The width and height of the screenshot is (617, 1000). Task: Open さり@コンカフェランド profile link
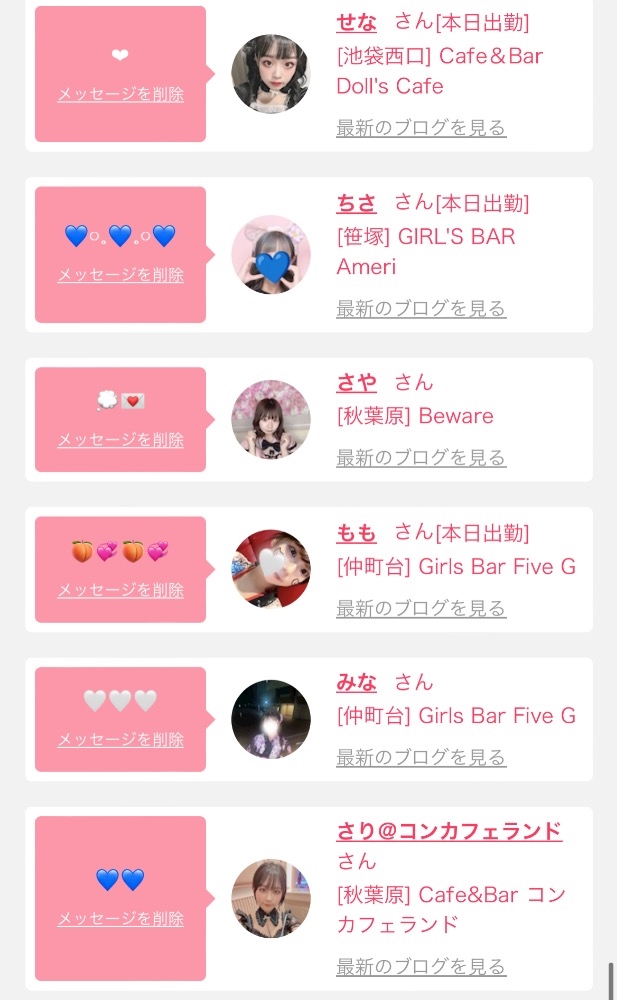coord(449,831)
